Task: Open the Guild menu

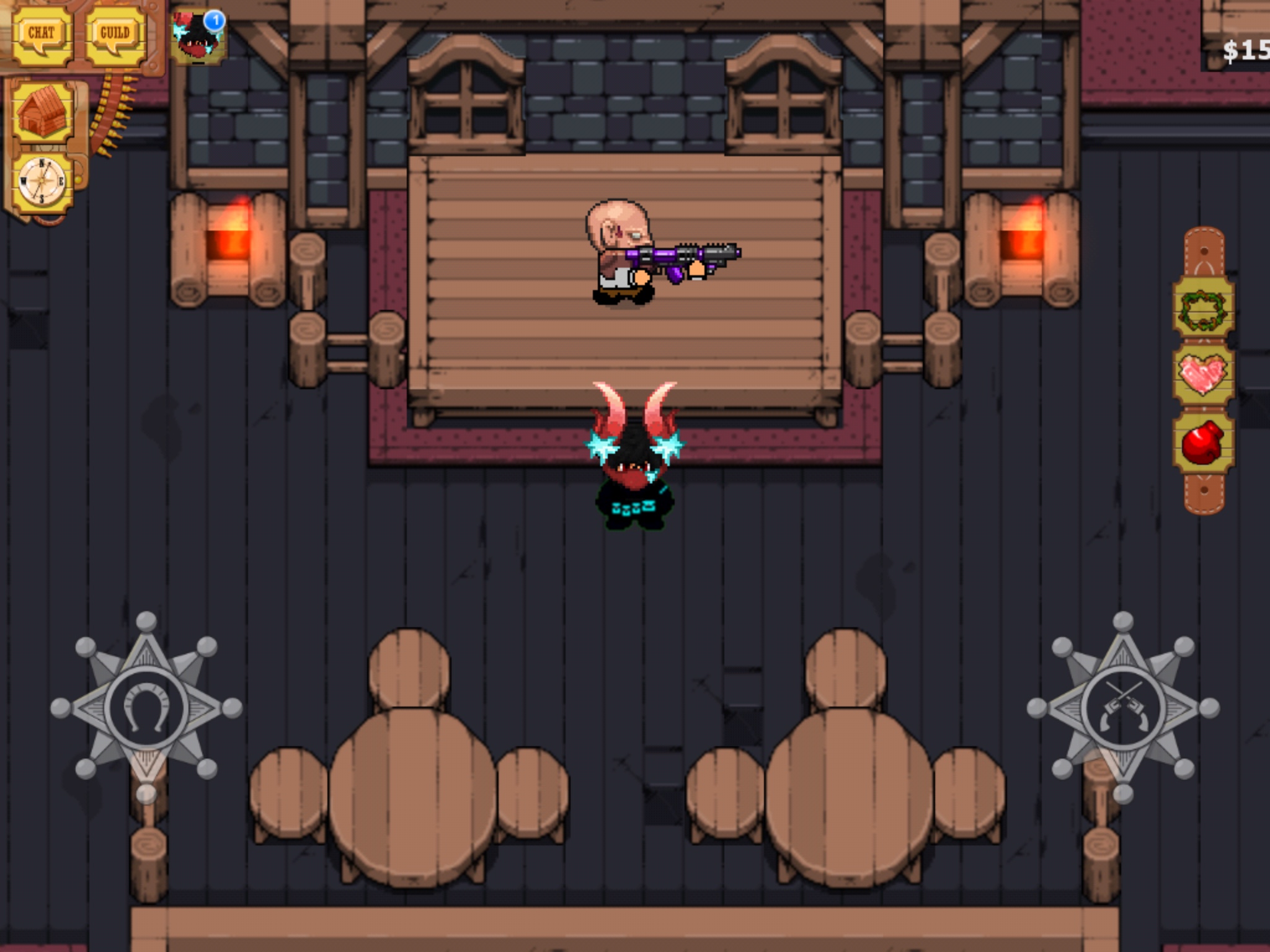Action: click(115, 33)
